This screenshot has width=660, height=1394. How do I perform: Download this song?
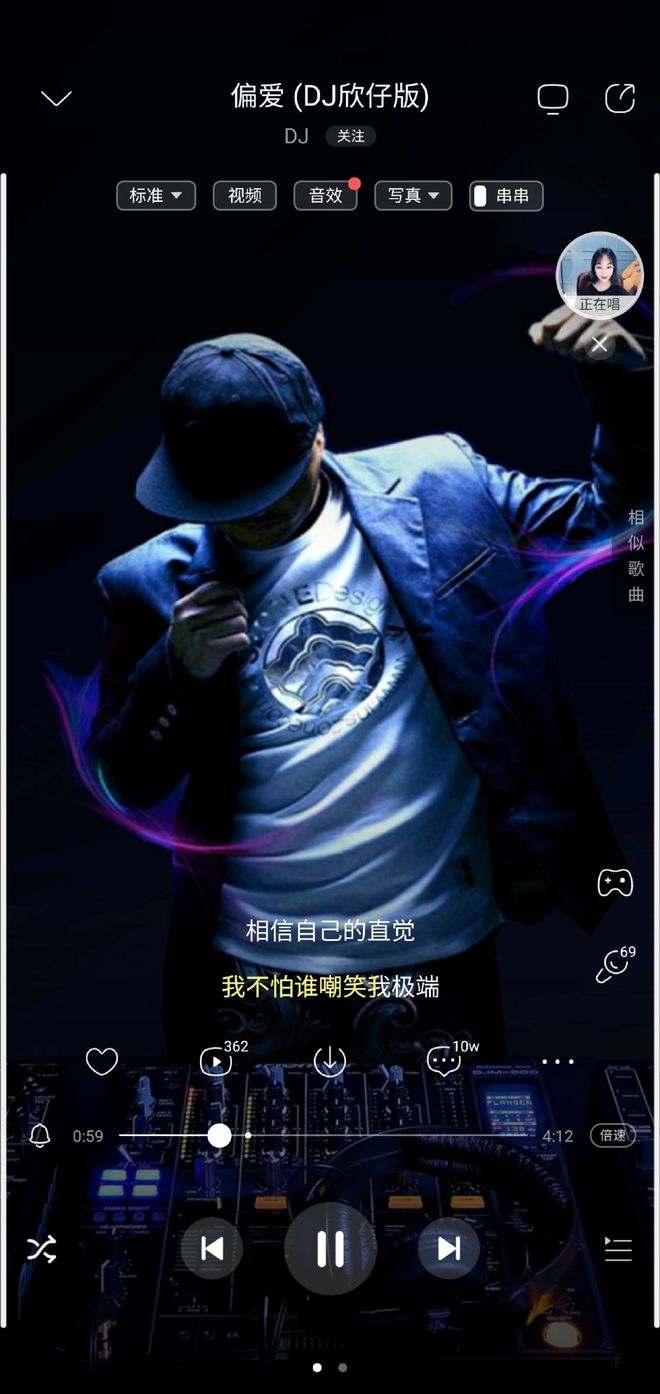tap(330, 1061)
